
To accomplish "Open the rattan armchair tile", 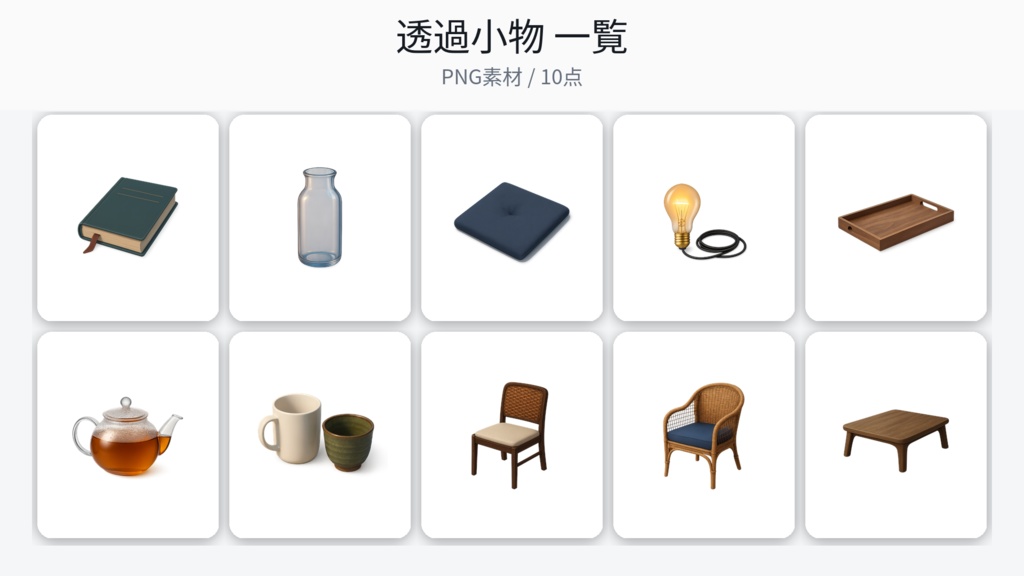I will click(704, 435).
